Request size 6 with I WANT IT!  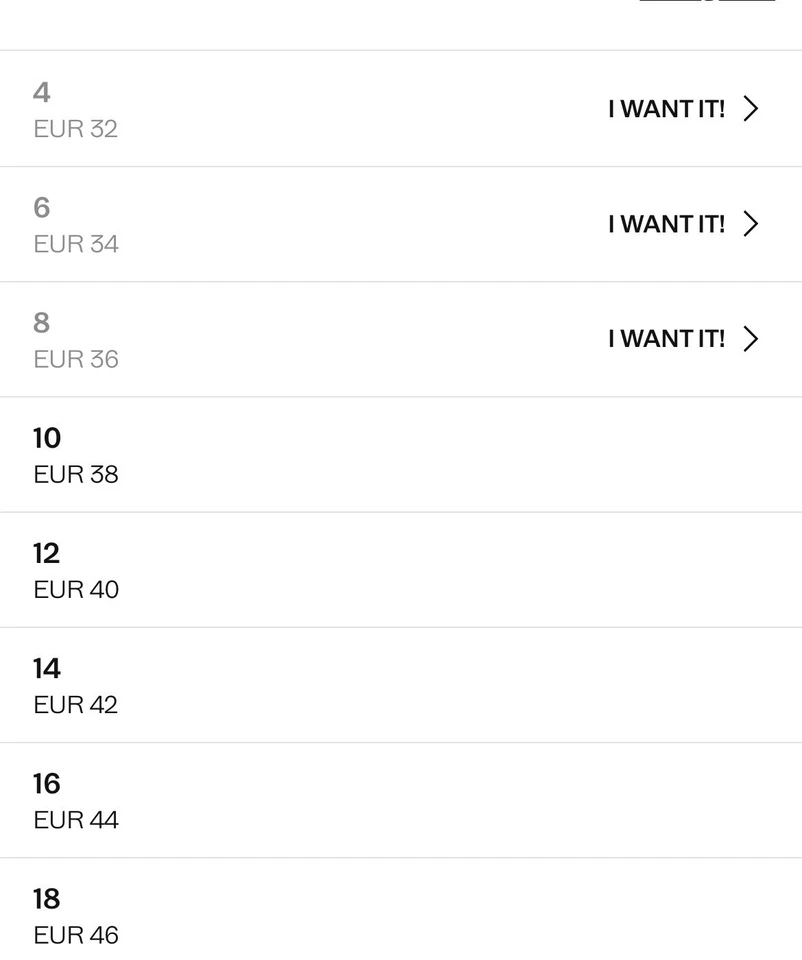(683, 224)
